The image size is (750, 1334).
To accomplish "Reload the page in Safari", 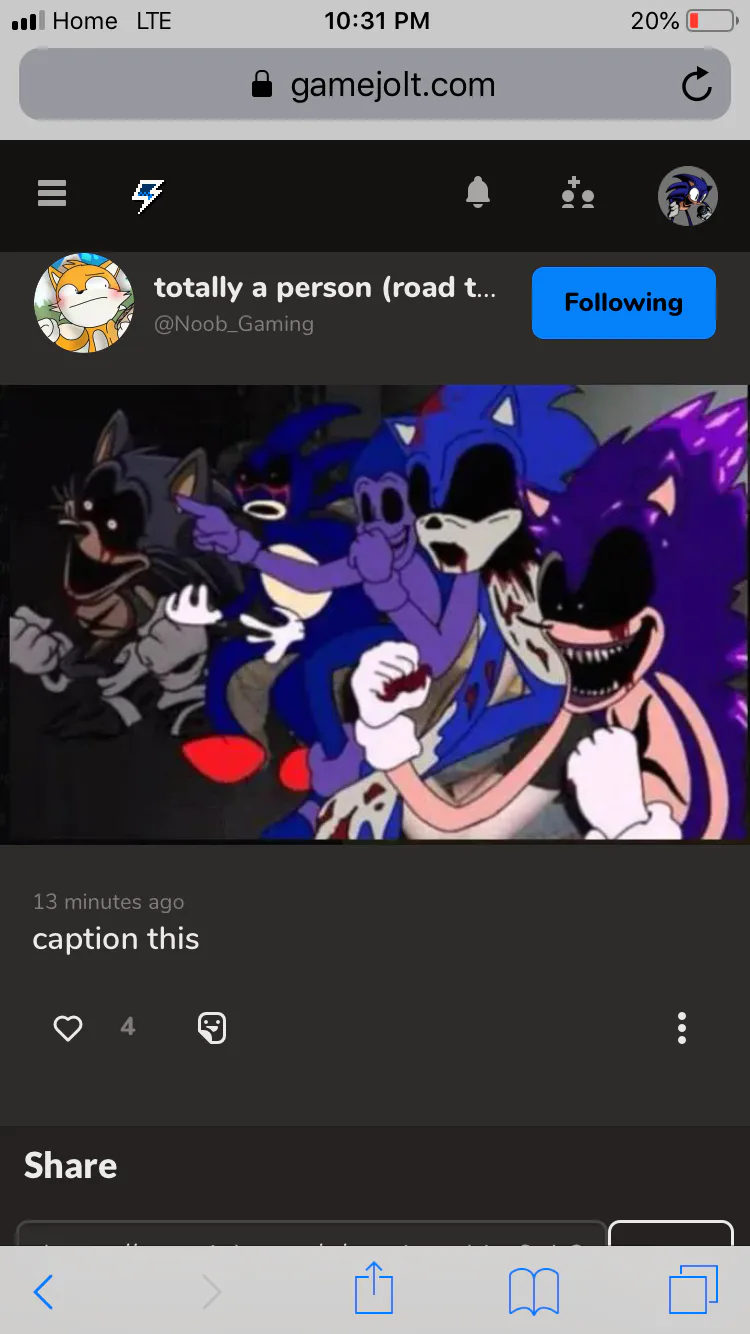I will coord(697,86).
